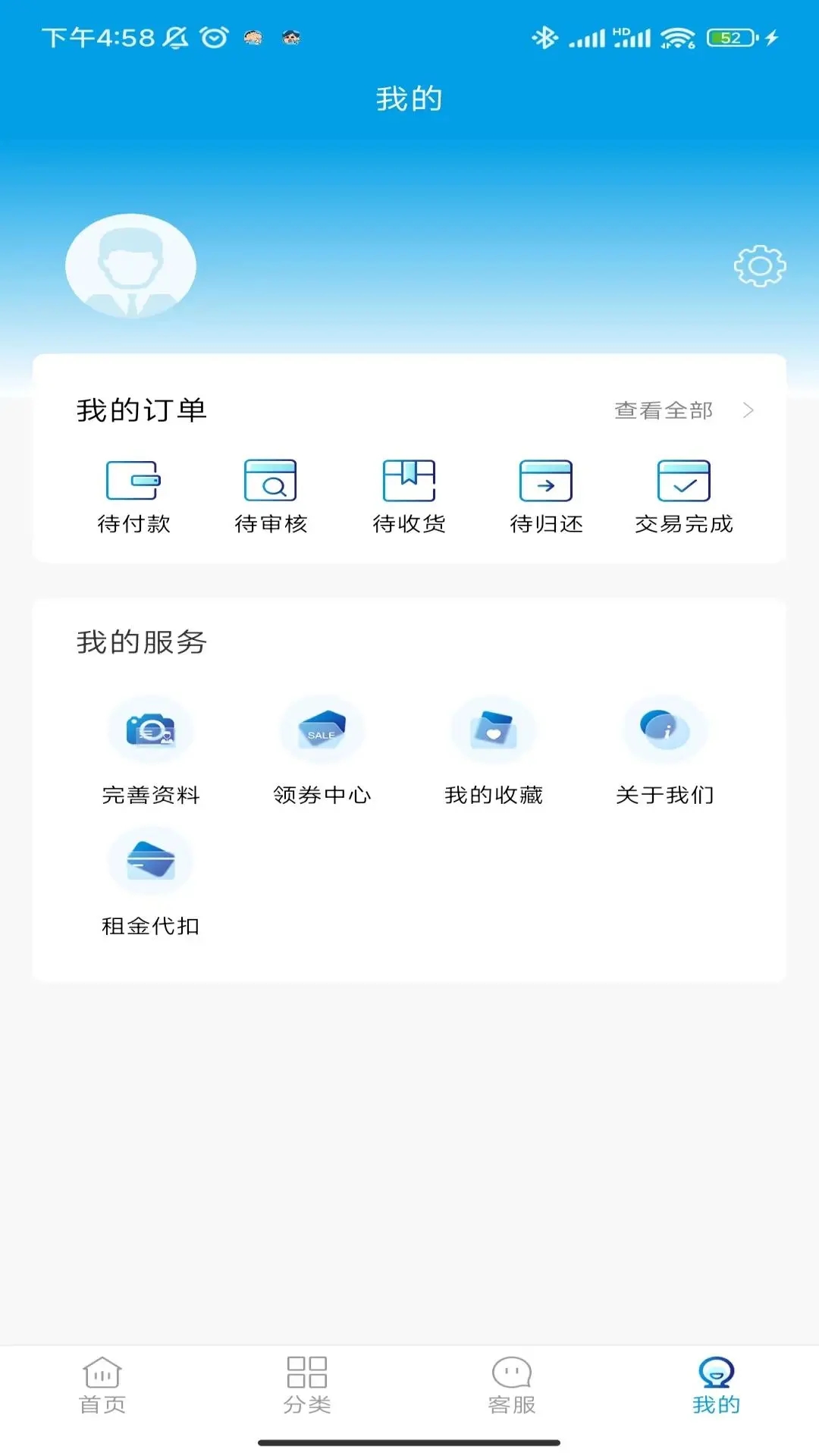
Task: Open 待归还 orders to return
Action: pos(546,496)
